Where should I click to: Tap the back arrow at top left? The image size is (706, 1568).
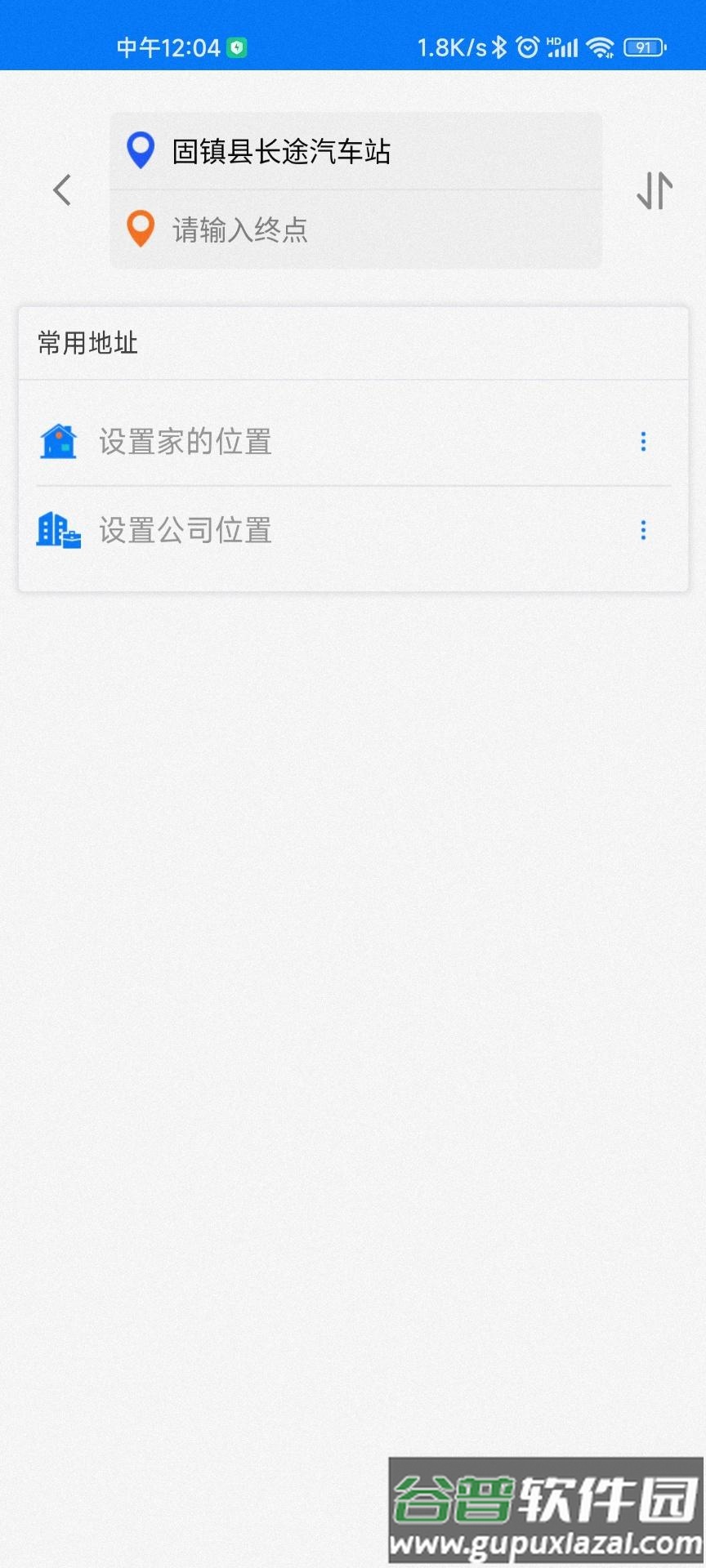pyautogui.click(x=61, y=189)
